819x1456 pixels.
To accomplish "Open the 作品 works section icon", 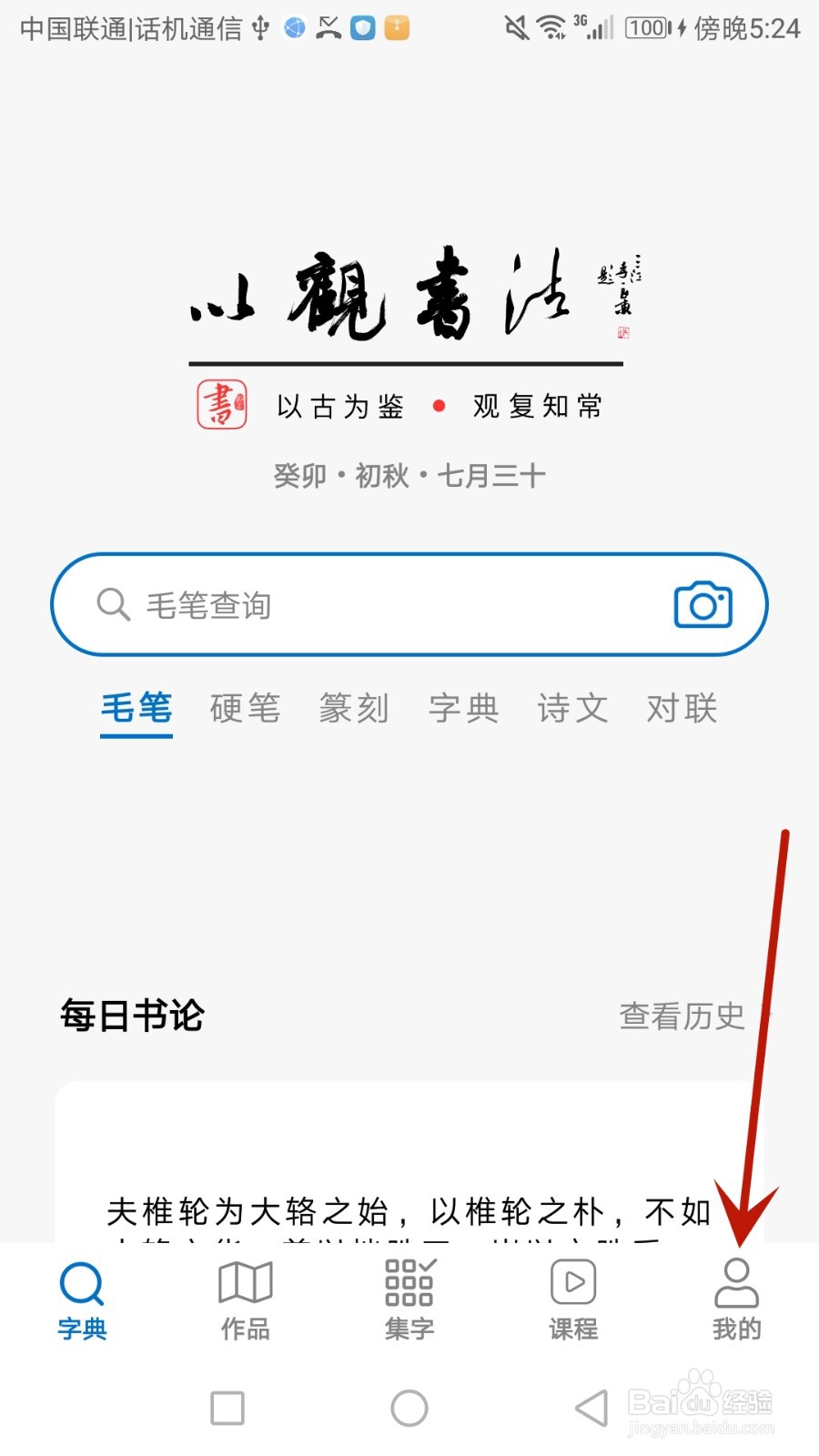I will tap(245, 1299).
